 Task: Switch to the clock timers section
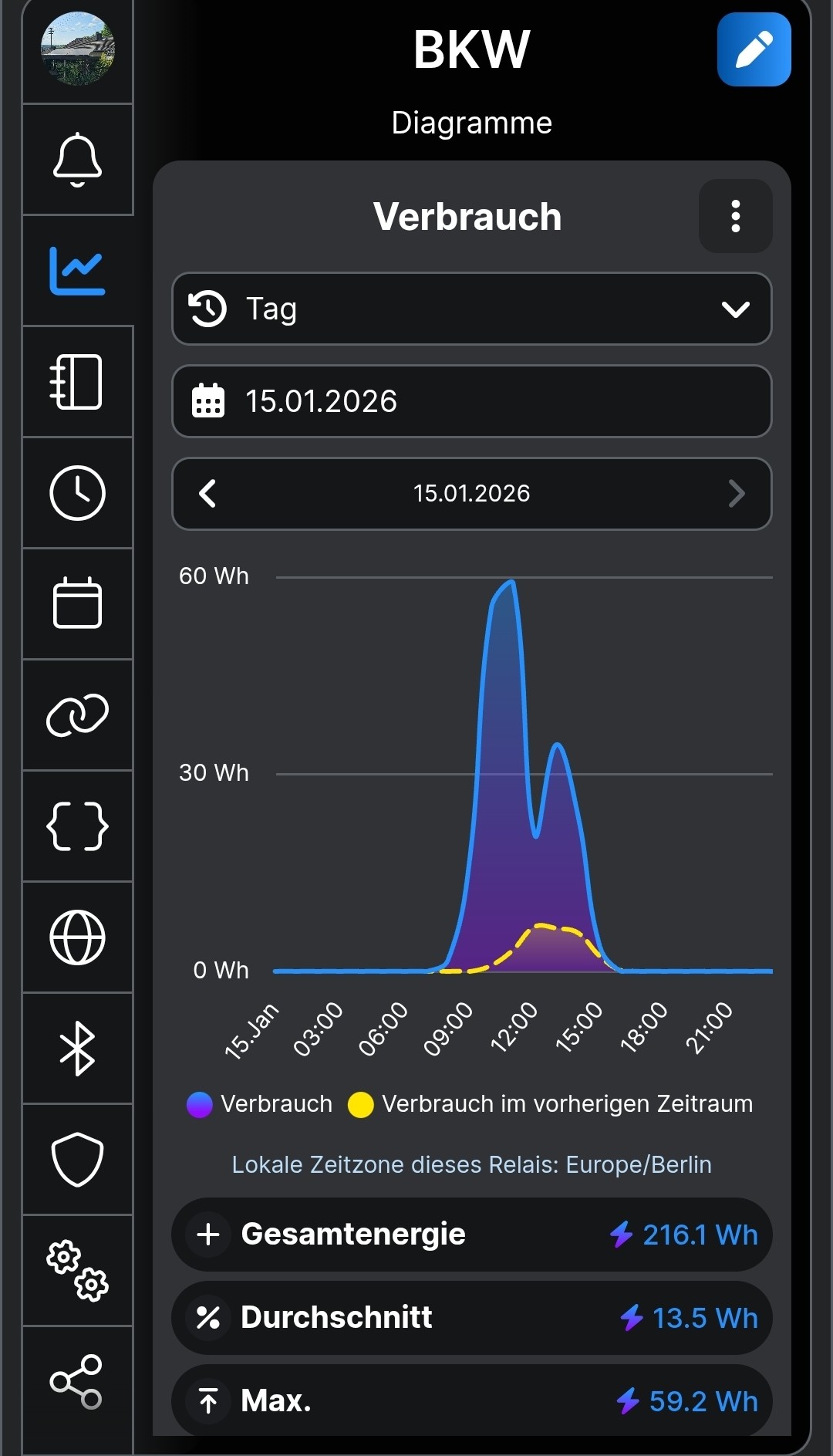(77, 493)
